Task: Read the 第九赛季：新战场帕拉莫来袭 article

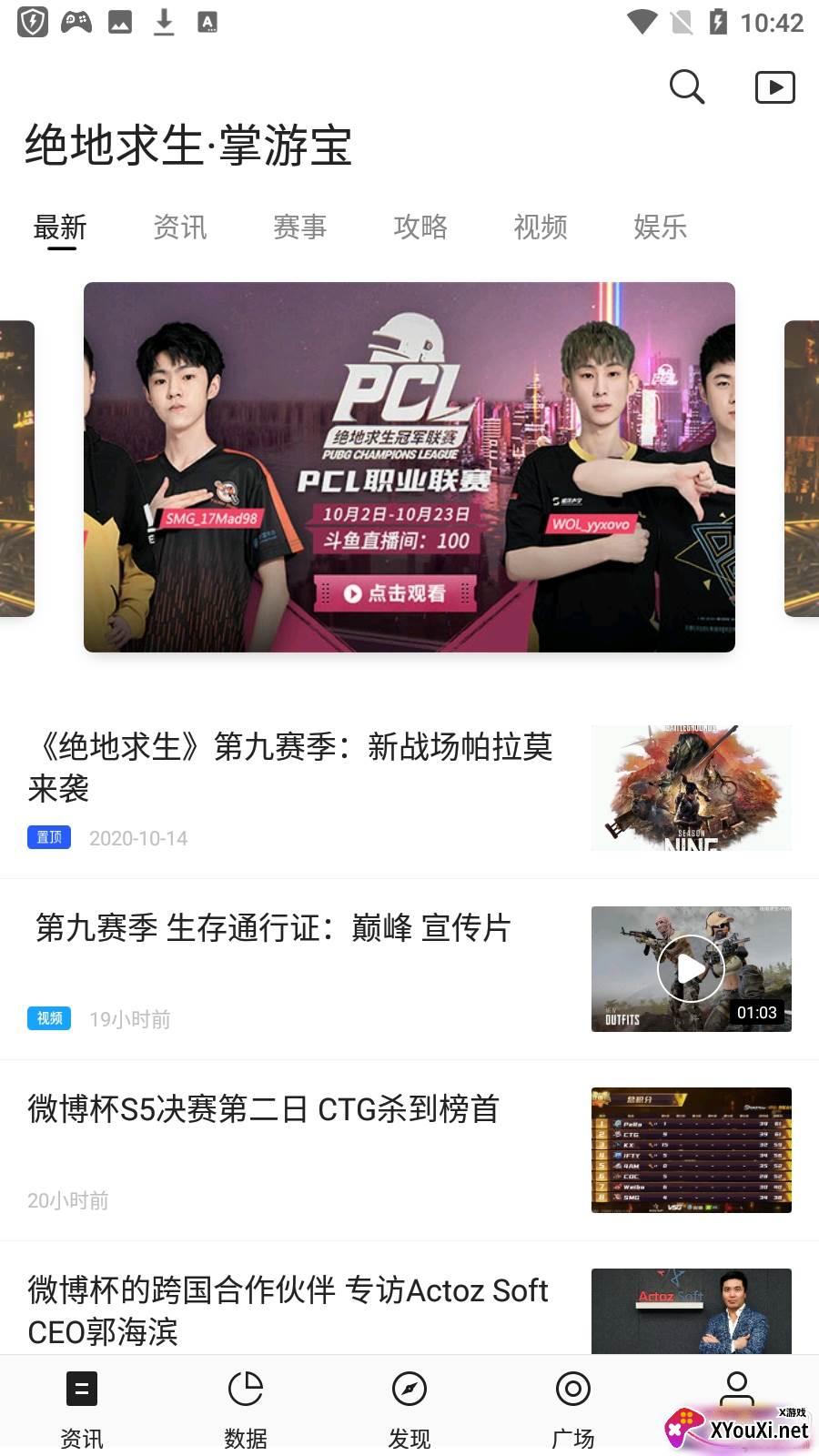Action: (291, 767)
